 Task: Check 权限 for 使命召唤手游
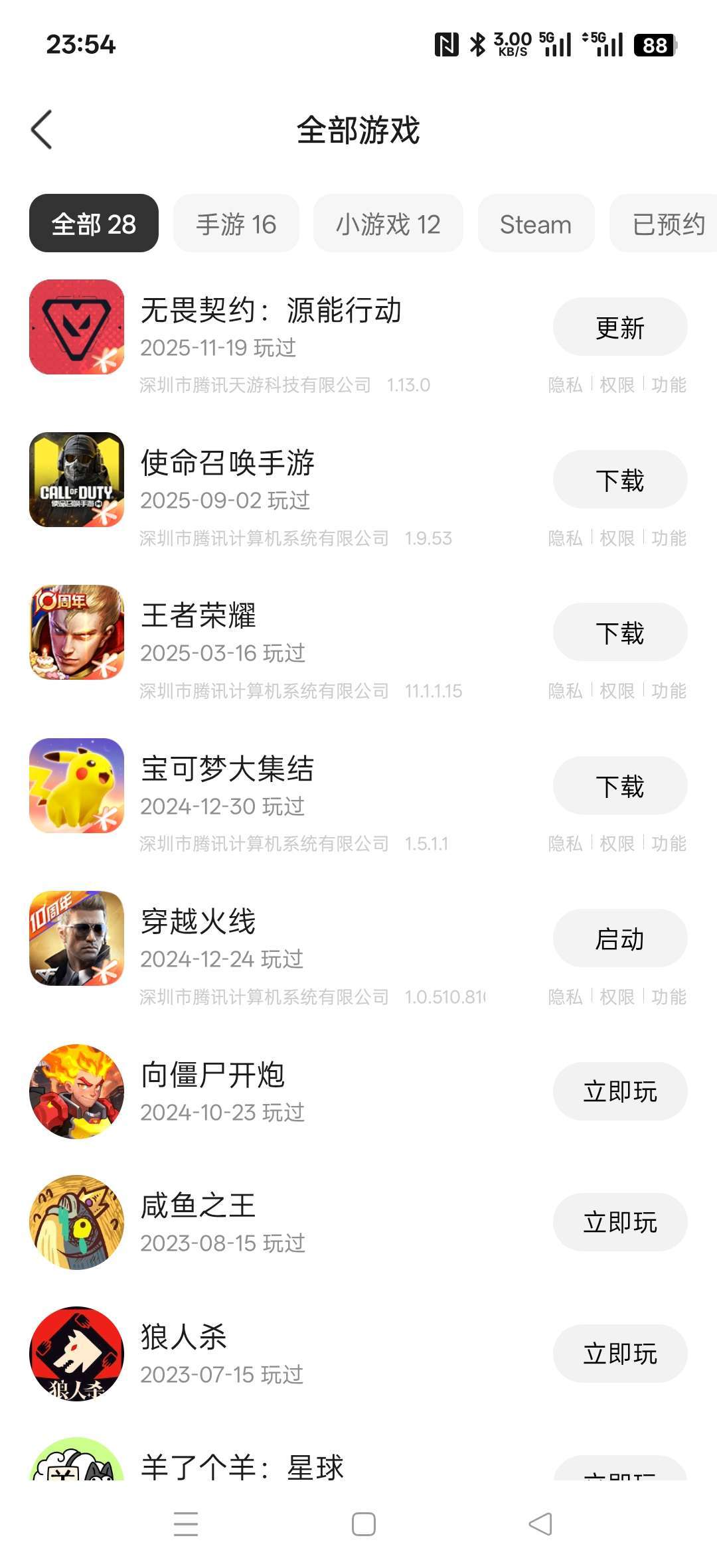[617, 538]
